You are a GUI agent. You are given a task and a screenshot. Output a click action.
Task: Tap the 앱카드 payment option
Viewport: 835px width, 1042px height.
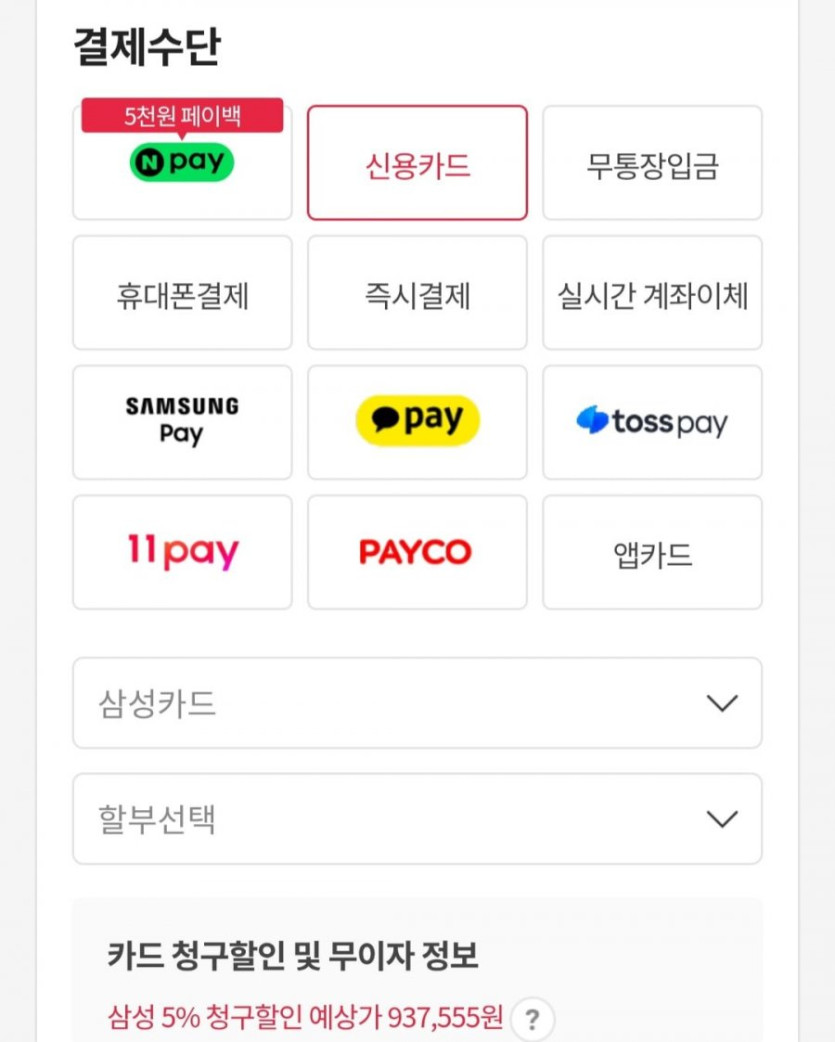click(652, 552)
